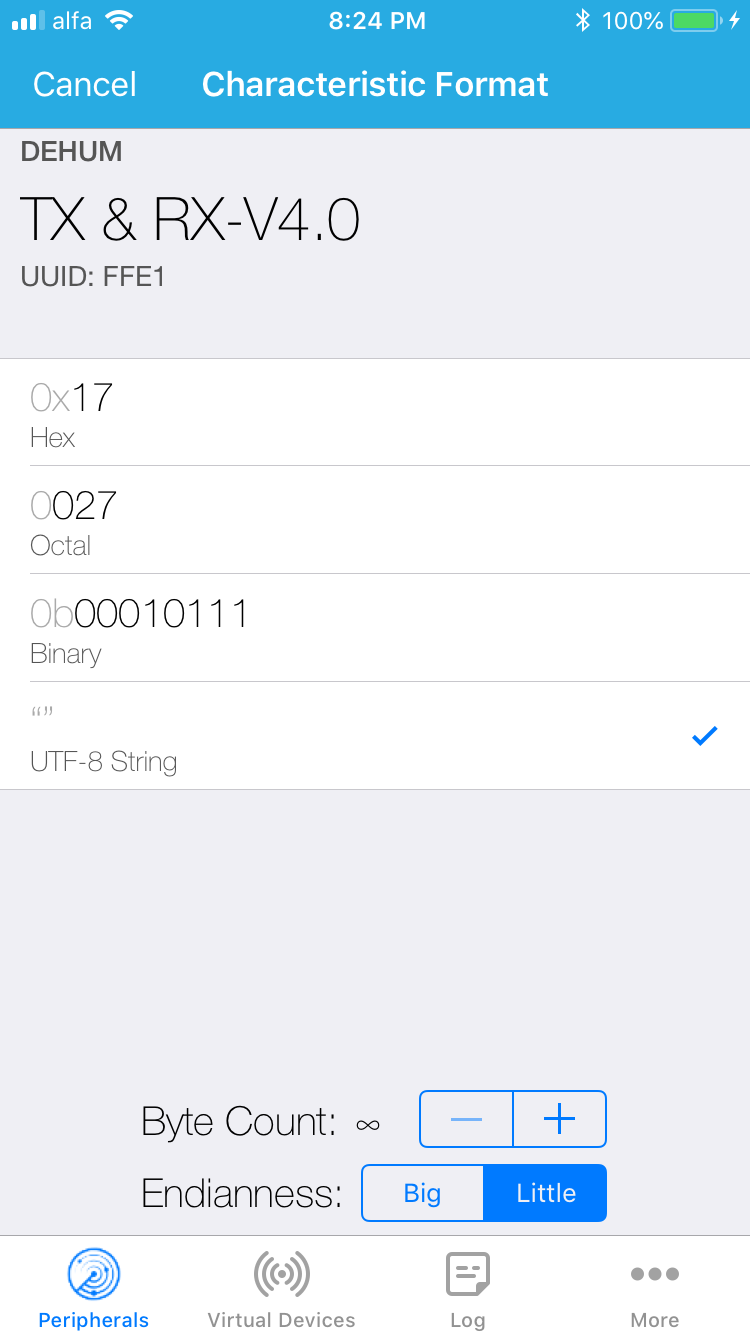The image size is (750, 1334).
Task: Open the More tab
Action: click(655, 1288)
